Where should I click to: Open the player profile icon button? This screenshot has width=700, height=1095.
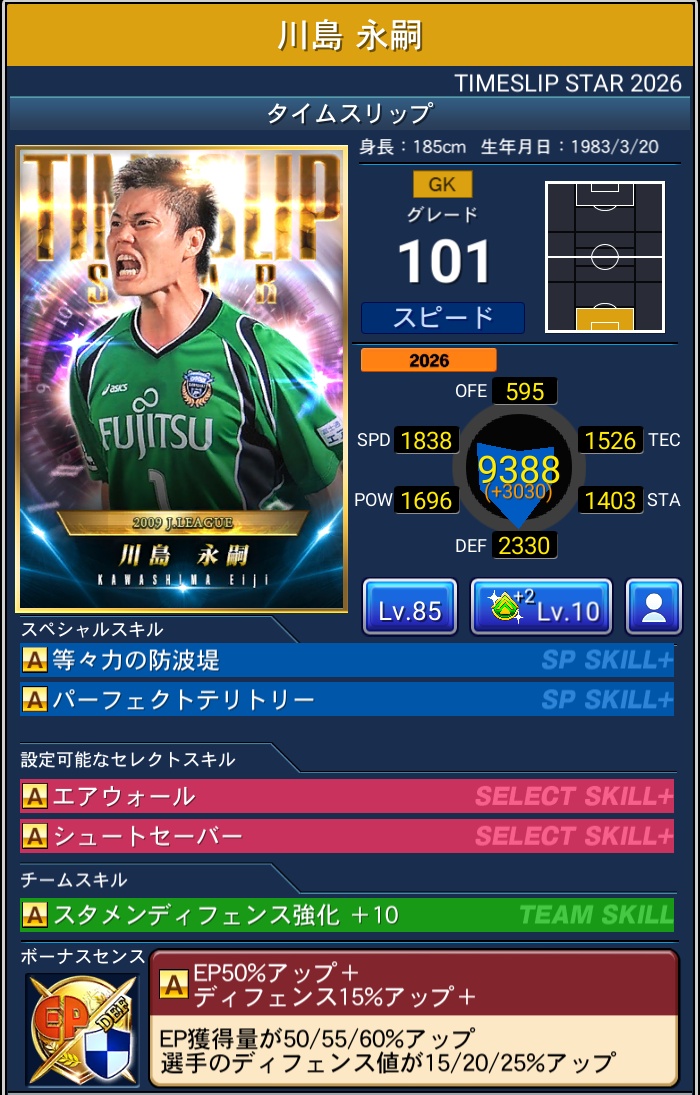[654, 607]
